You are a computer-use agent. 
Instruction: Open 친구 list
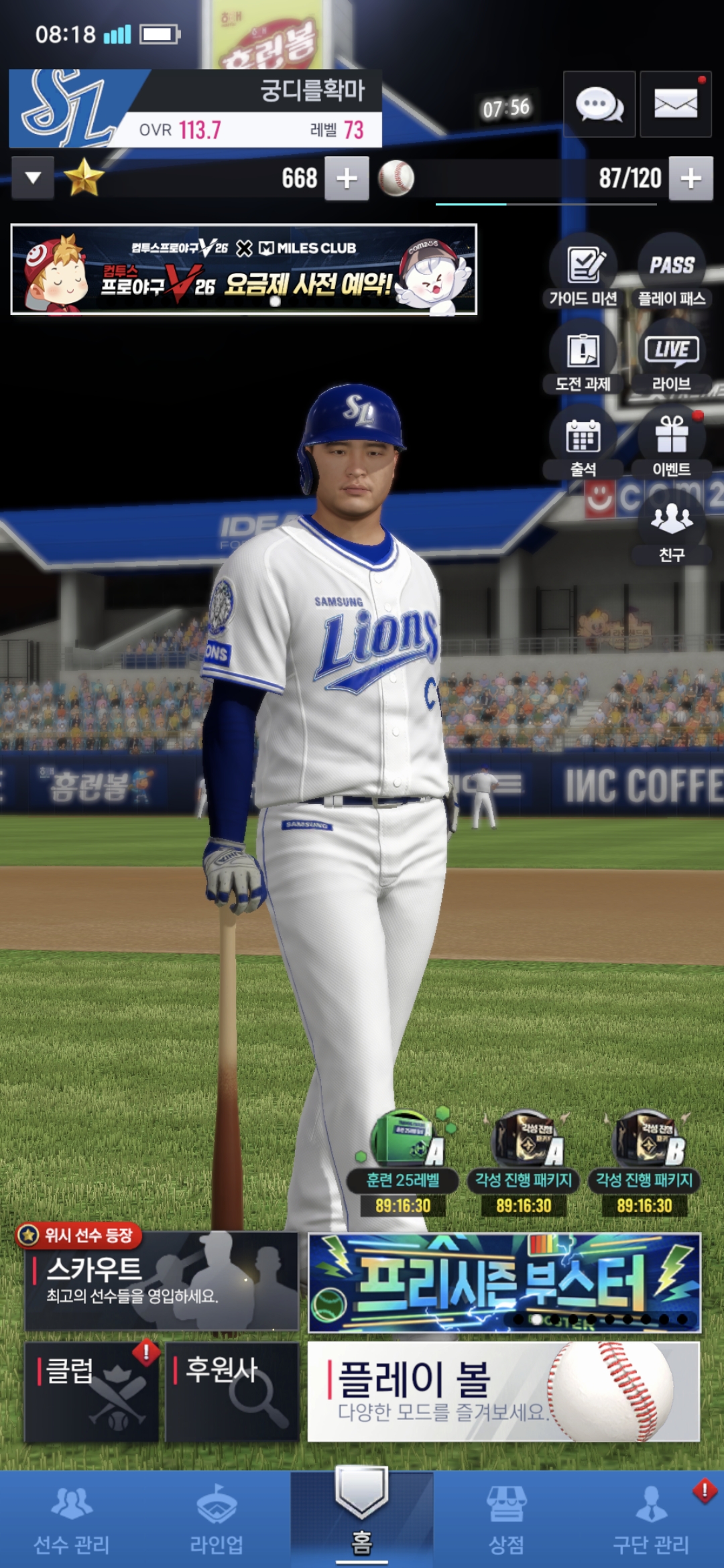672,529
